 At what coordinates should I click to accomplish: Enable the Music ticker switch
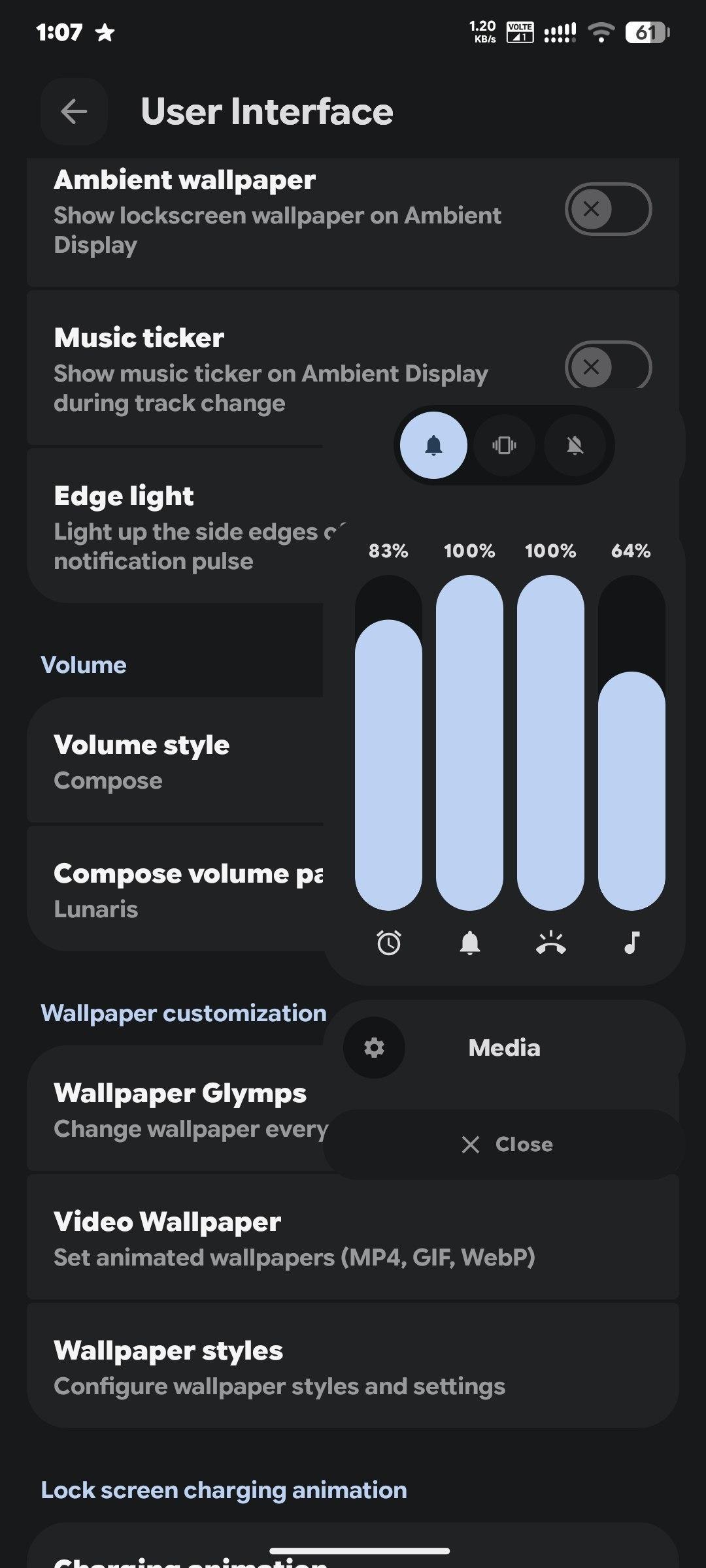[x=607, y=366]
